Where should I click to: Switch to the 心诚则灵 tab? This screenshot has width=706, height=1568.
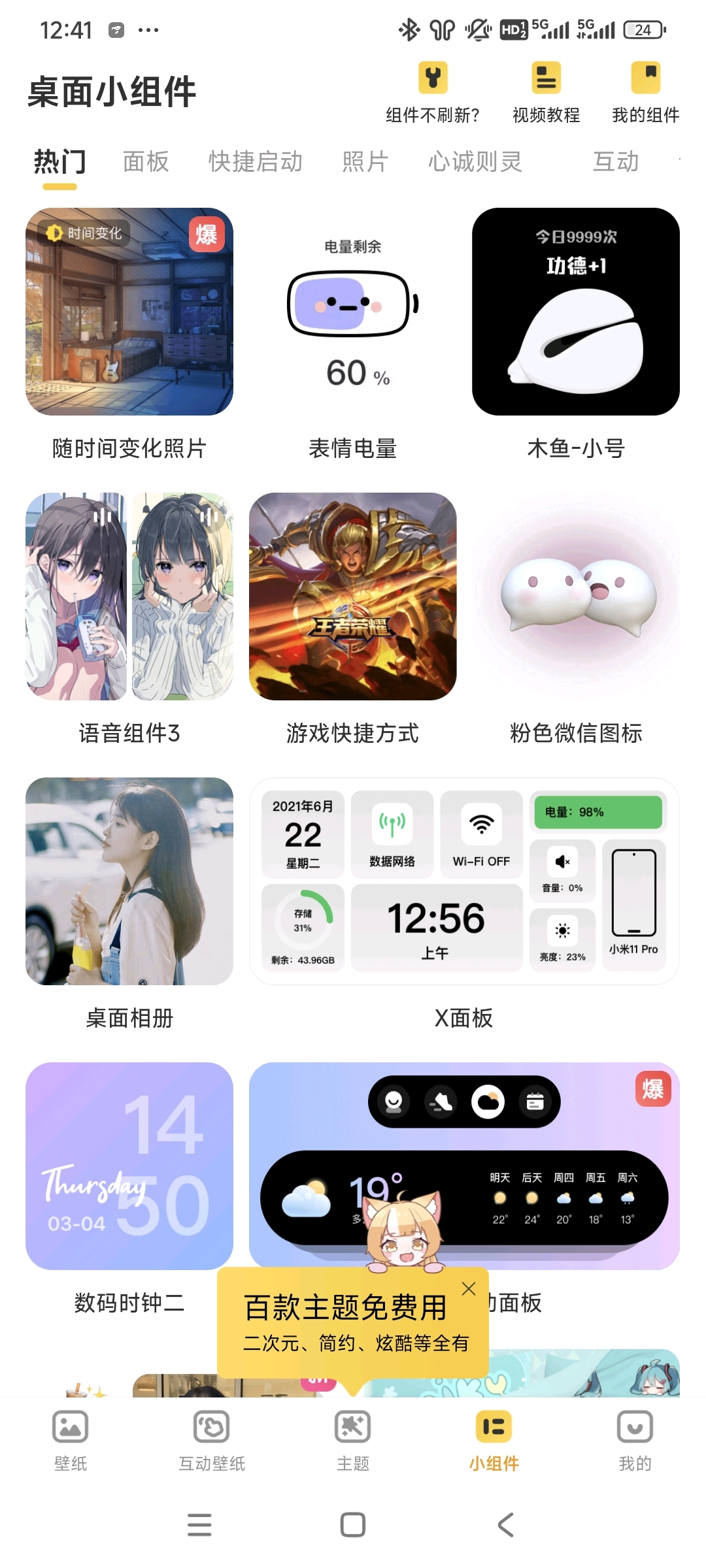[x=475, y=161]
